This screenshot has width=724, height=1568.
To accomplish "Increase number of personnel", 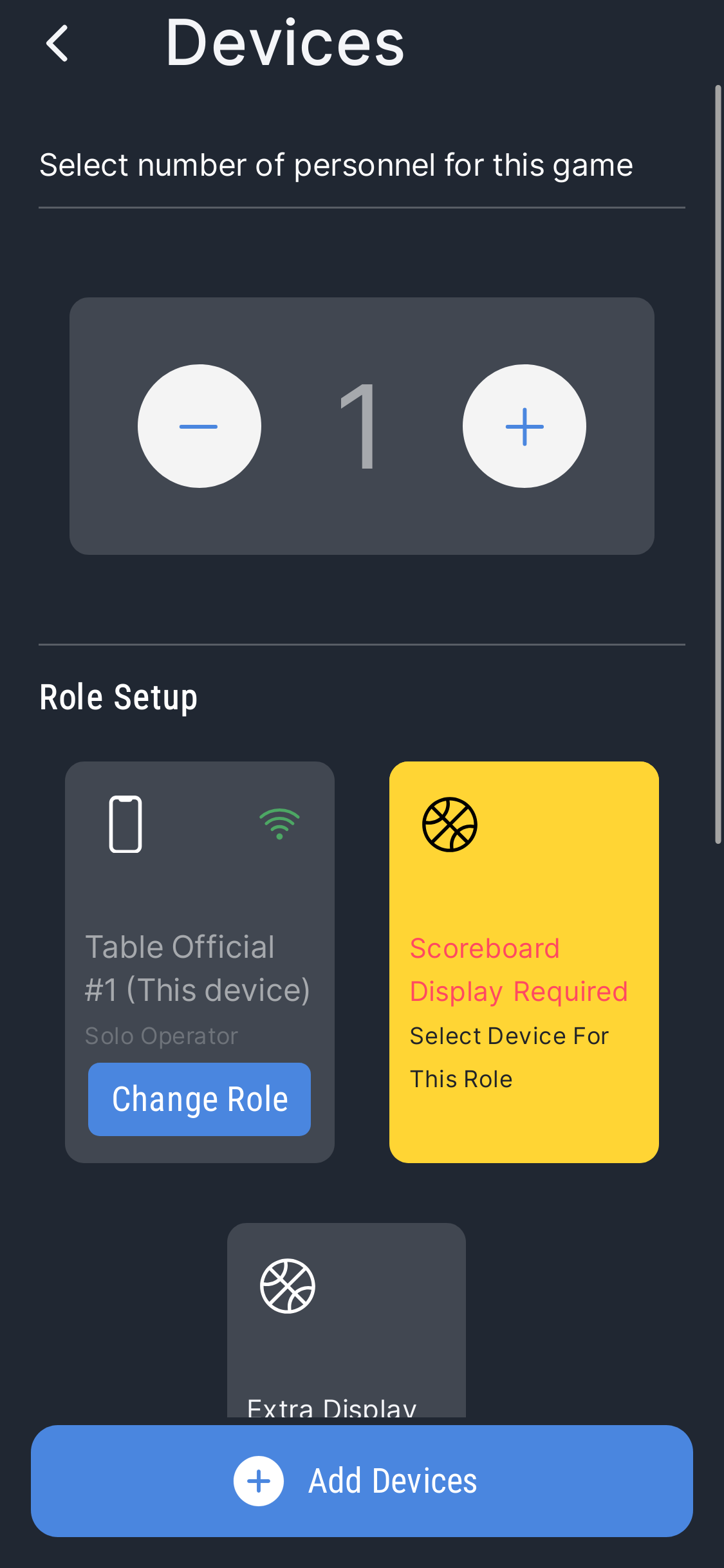I will click(x=524, y=426).
